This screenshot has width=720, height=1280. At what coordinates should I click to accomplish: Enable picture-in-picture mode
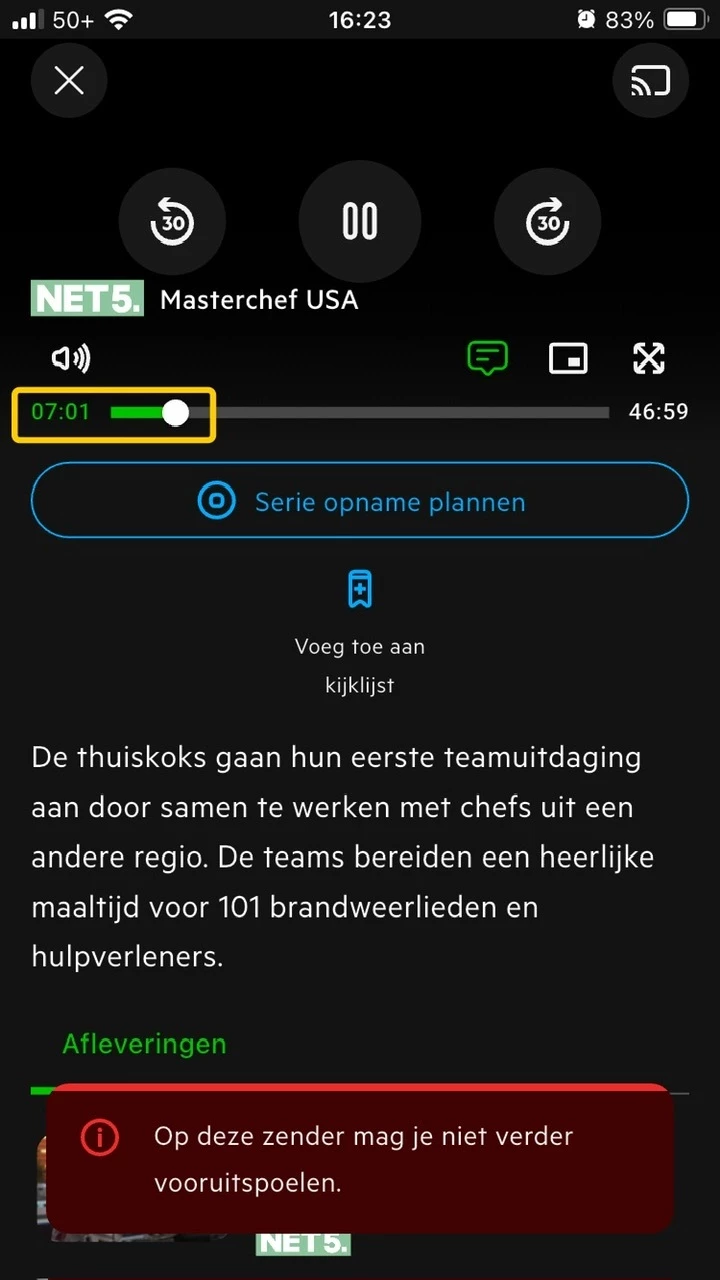[x=568, y=358]
